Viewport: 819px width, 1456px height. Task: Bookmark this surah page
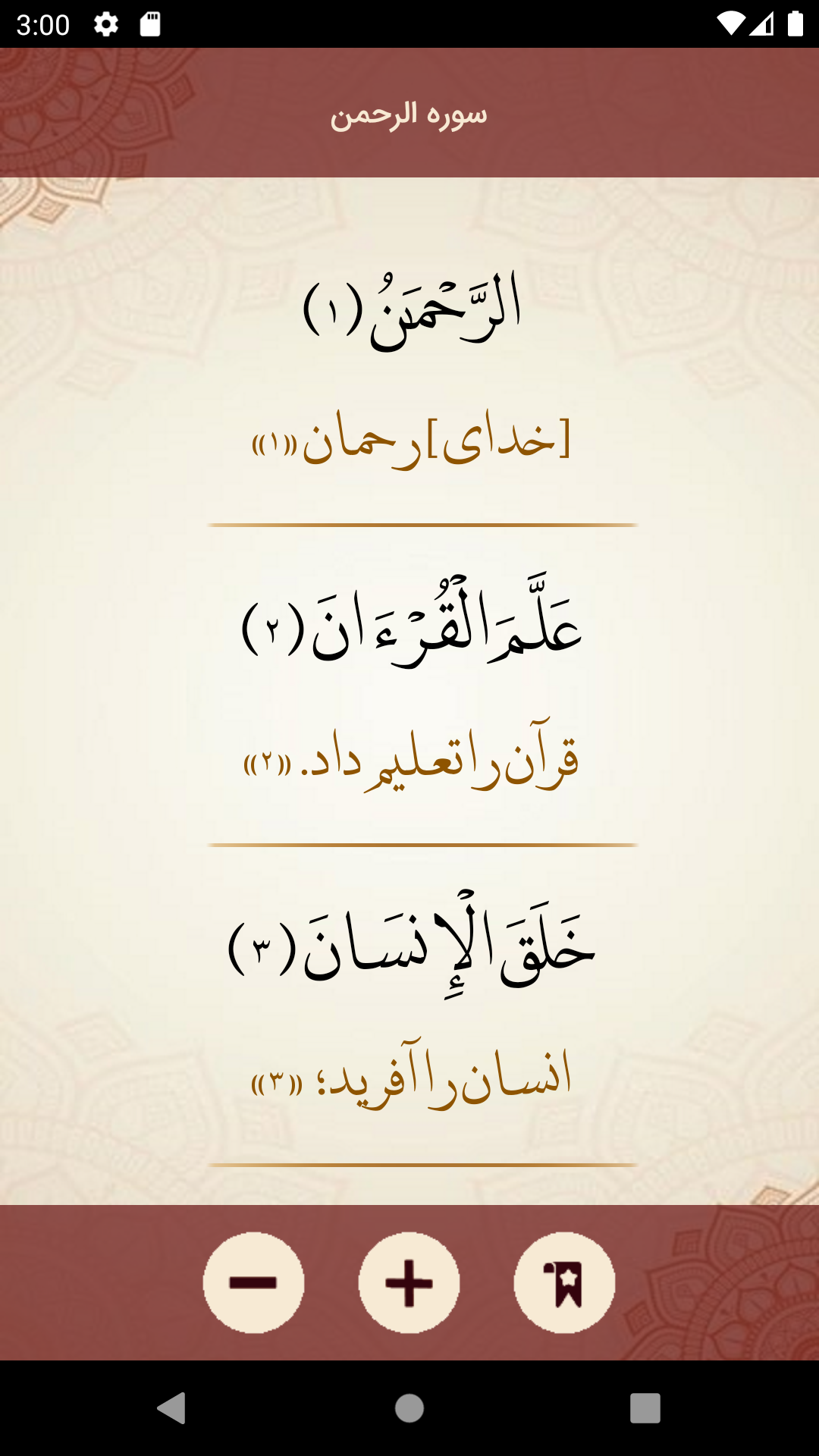[x=564, y=1282]
